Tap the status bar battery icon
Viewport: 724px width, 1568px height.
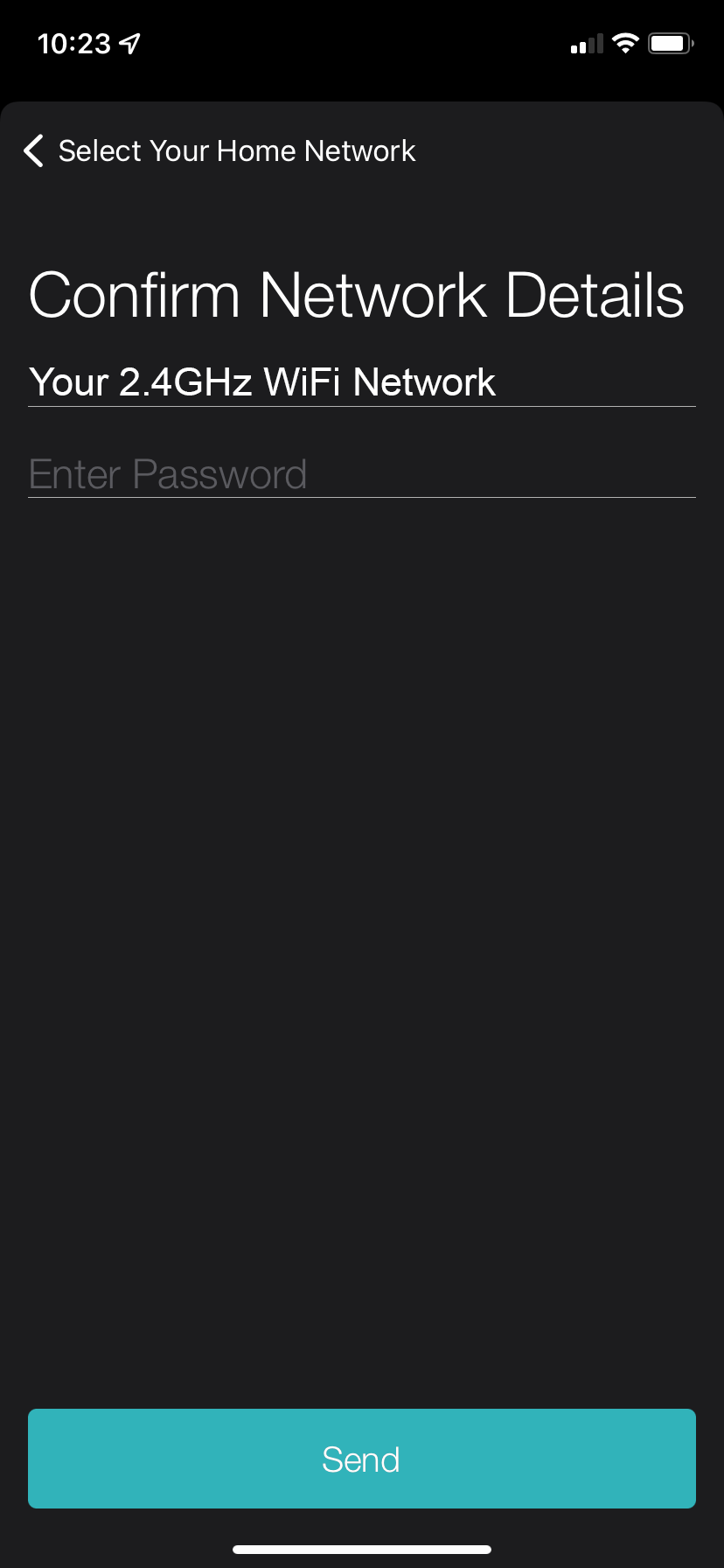click(670, 41)
